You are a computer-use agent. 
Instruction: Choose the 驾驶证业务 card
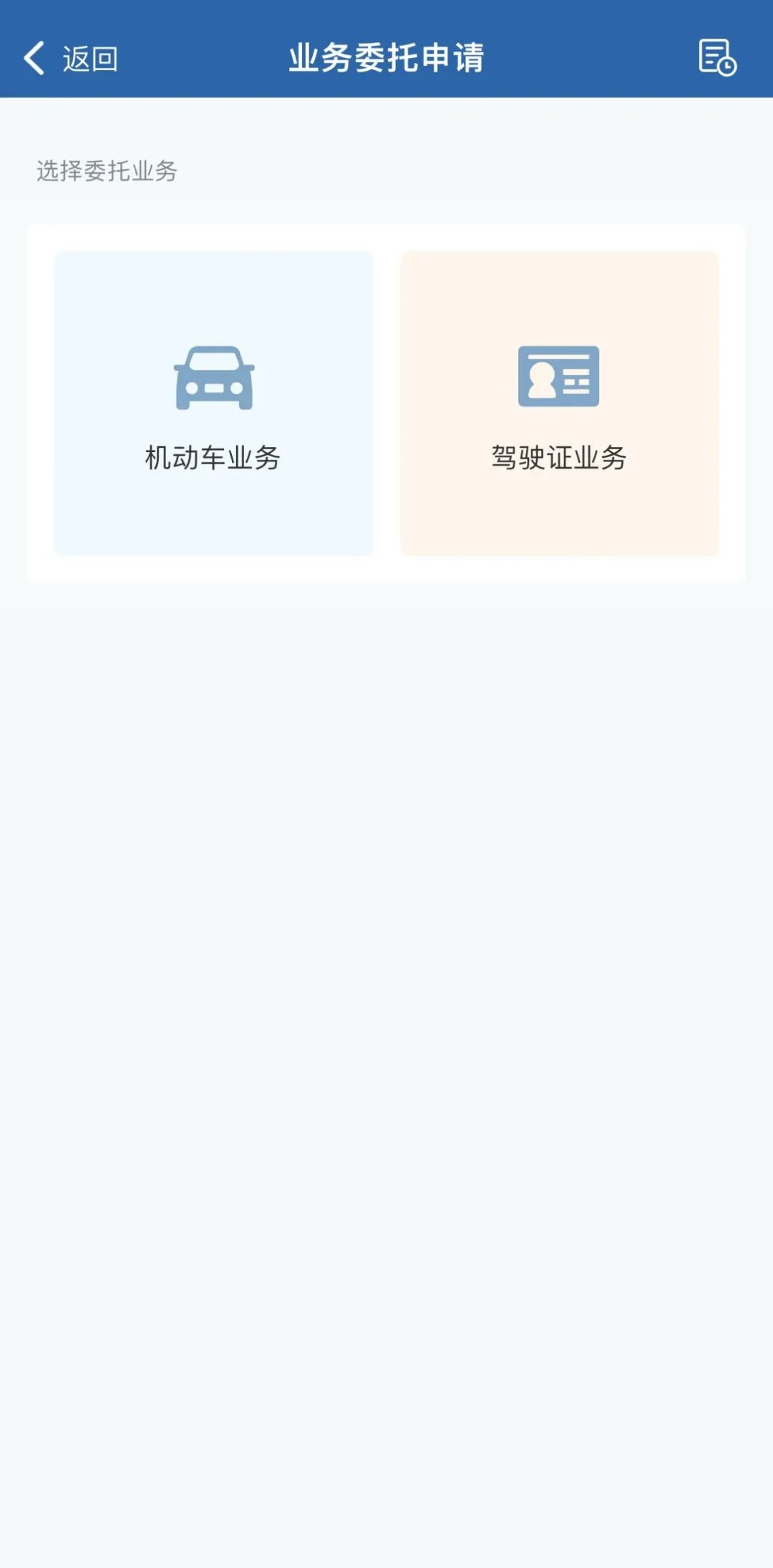click(559, 403)
